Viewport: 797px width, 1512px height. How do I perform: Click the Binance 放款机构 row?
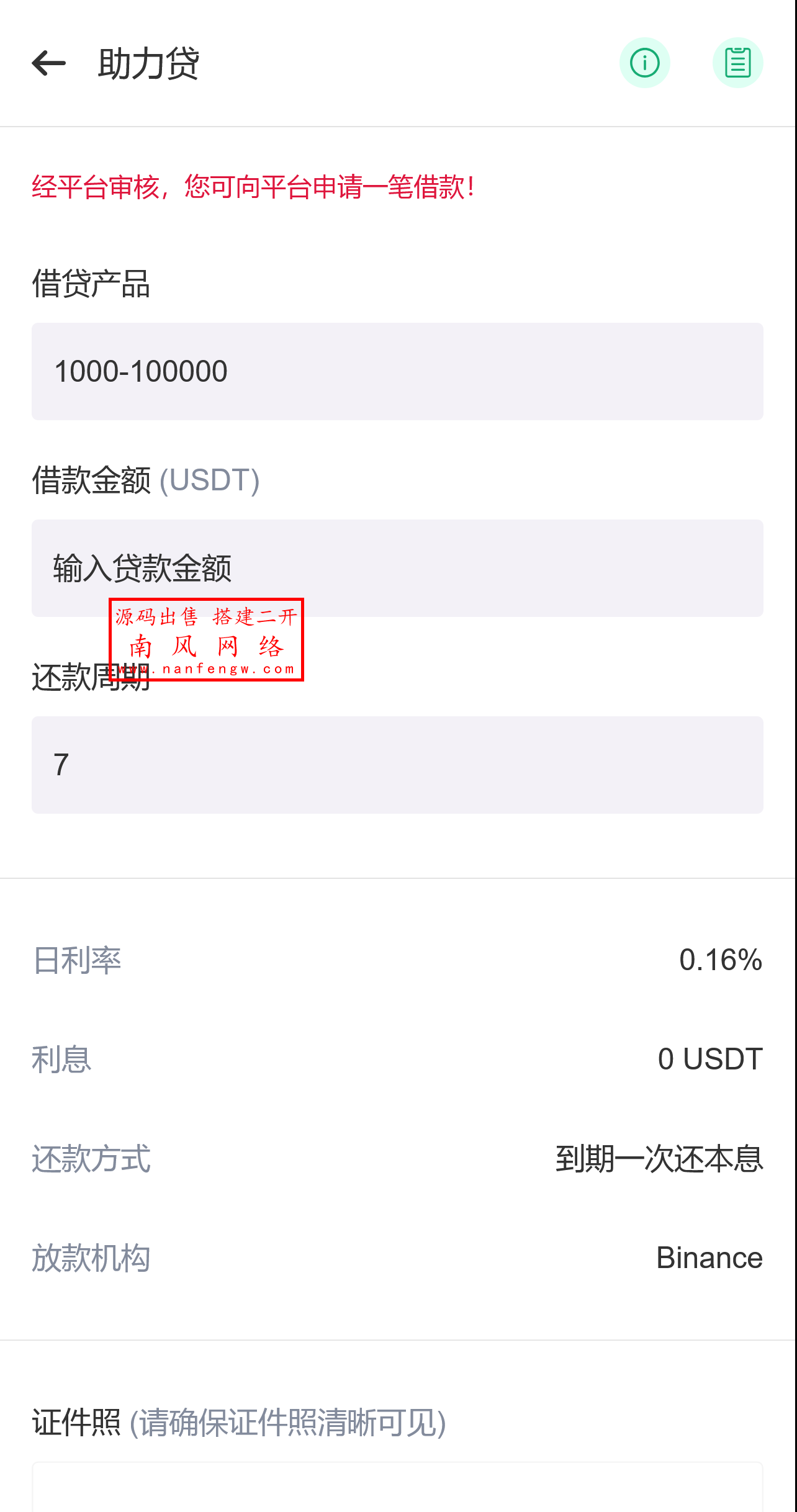[397, 1258]
